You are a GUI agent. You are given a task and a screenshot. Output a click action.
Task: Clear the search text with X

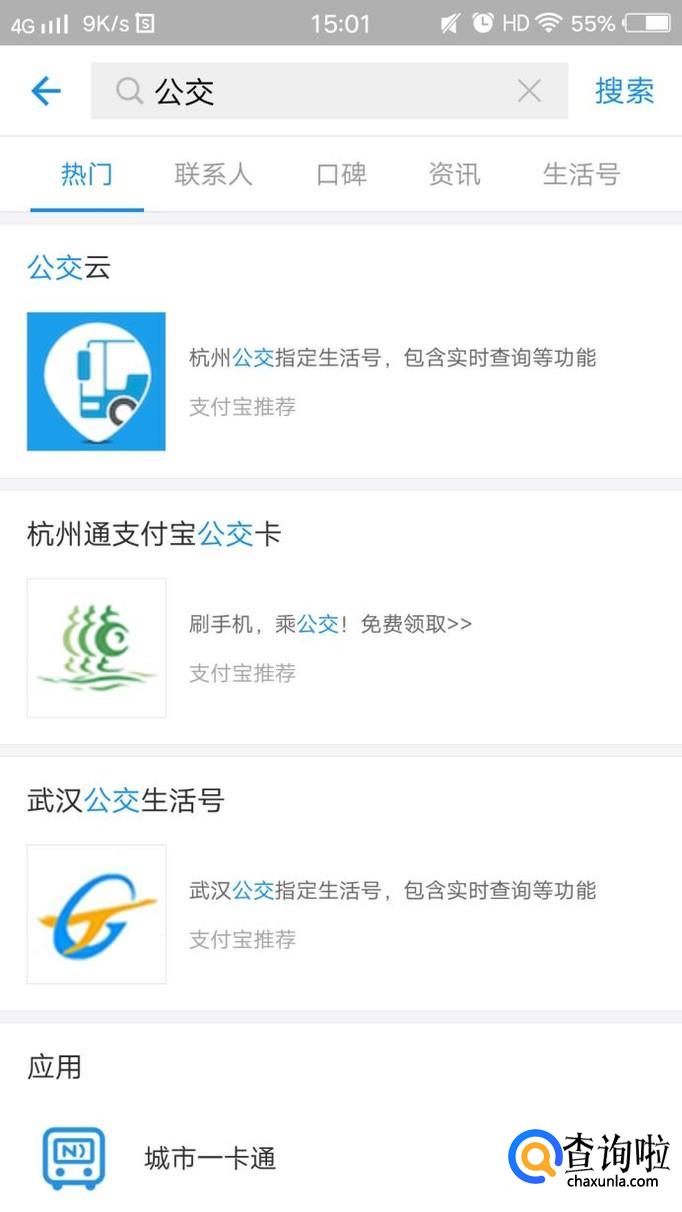click(x=529, y=92)
